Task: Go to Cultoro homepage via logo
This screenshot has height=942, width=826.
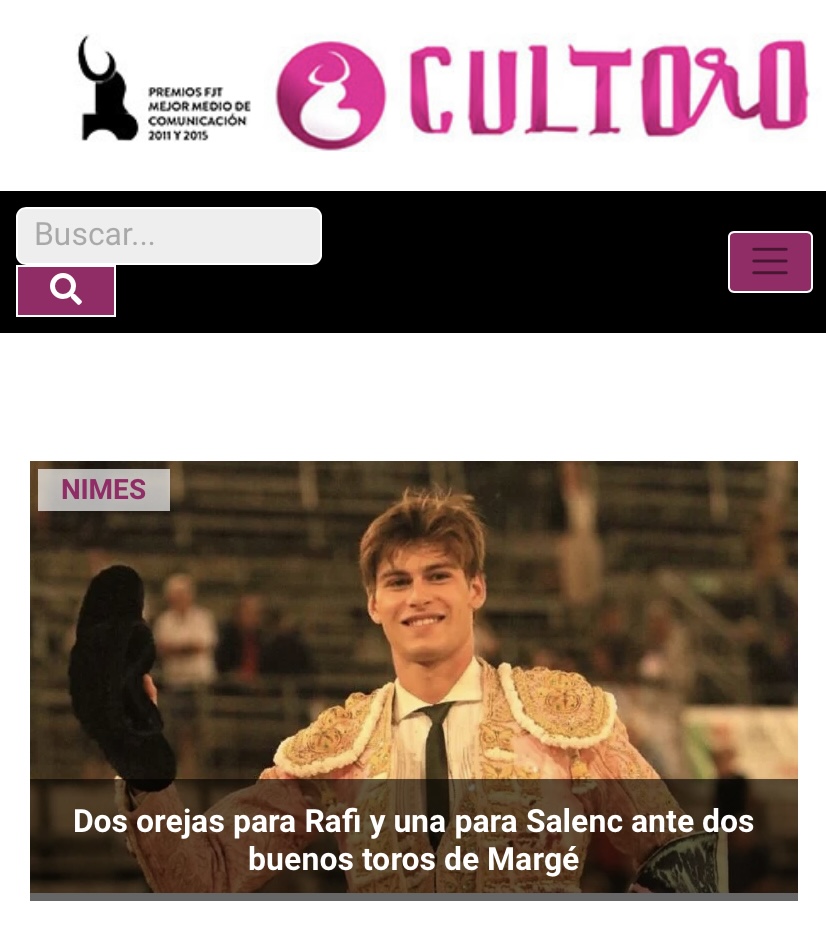Action: point(540,93)
